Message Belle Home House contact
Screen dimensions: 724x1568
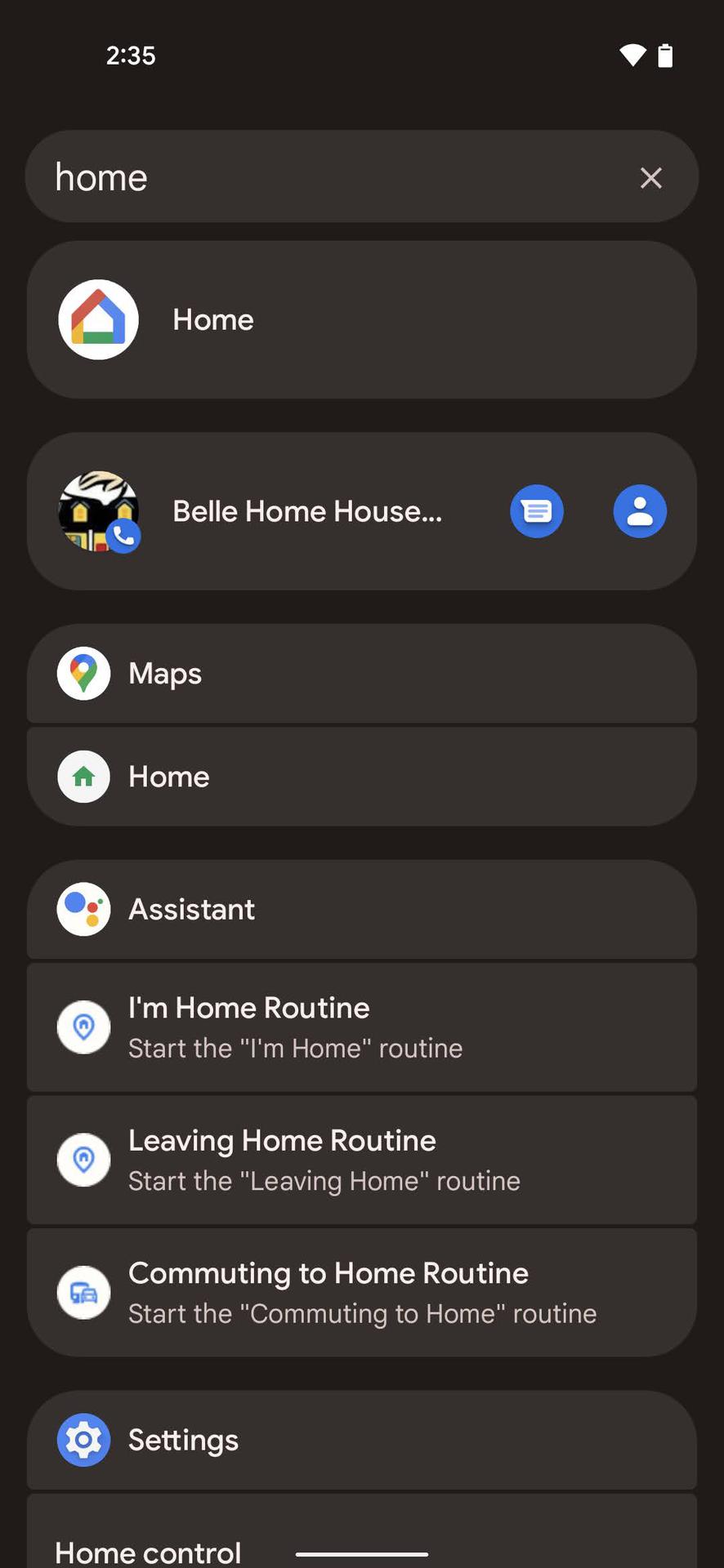point(537,512)
